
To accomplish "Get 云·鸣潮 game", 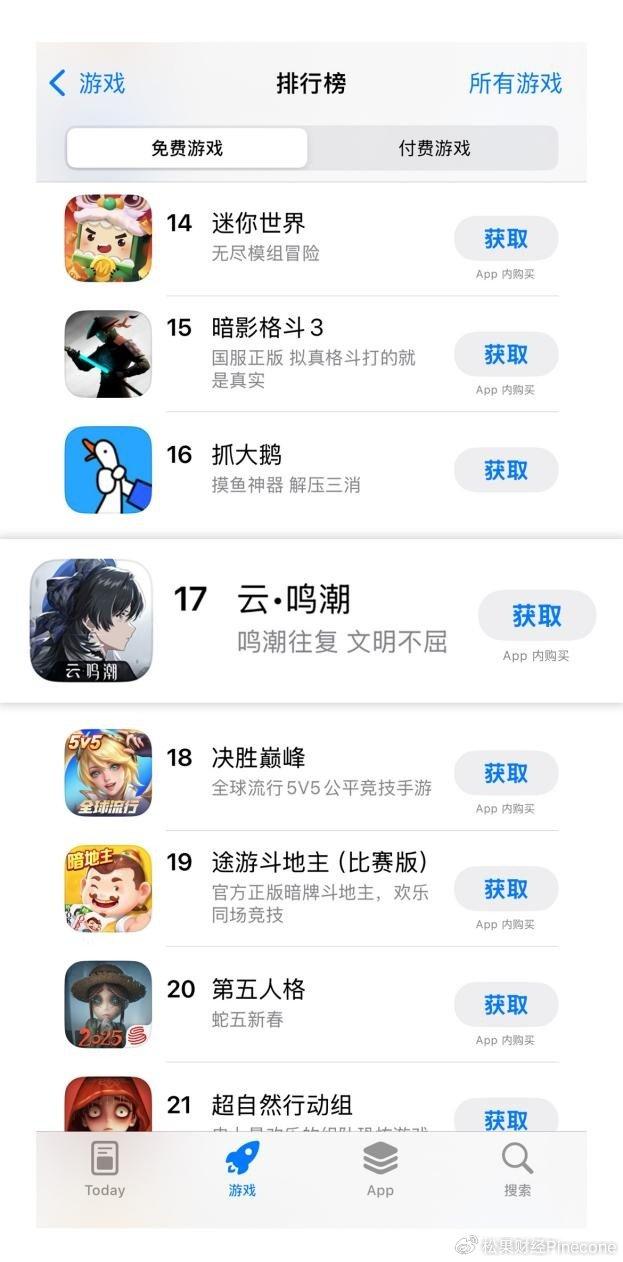I will tap(537, 616).
